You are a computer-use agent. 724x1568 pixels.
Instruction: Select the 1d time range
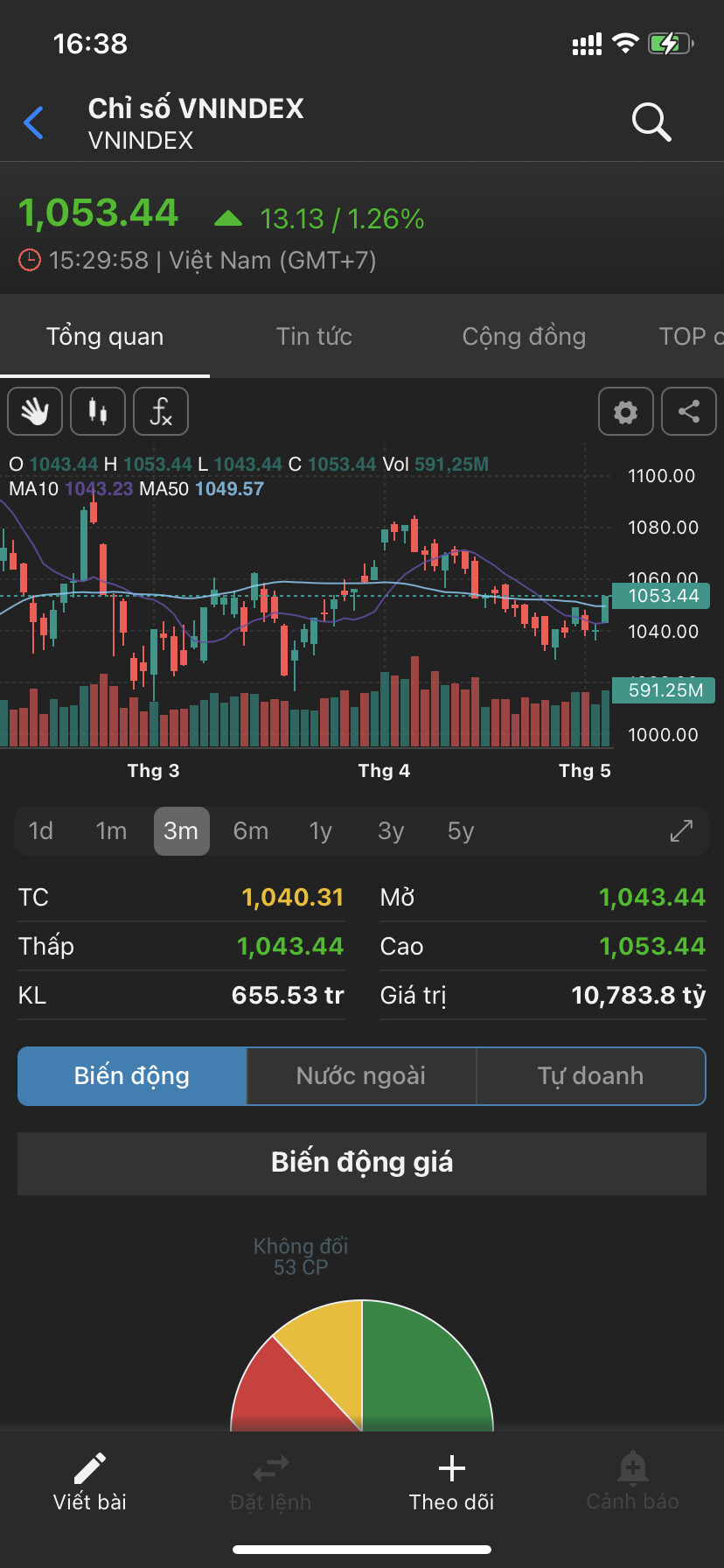pyautogui.click(x=41, y=831)
